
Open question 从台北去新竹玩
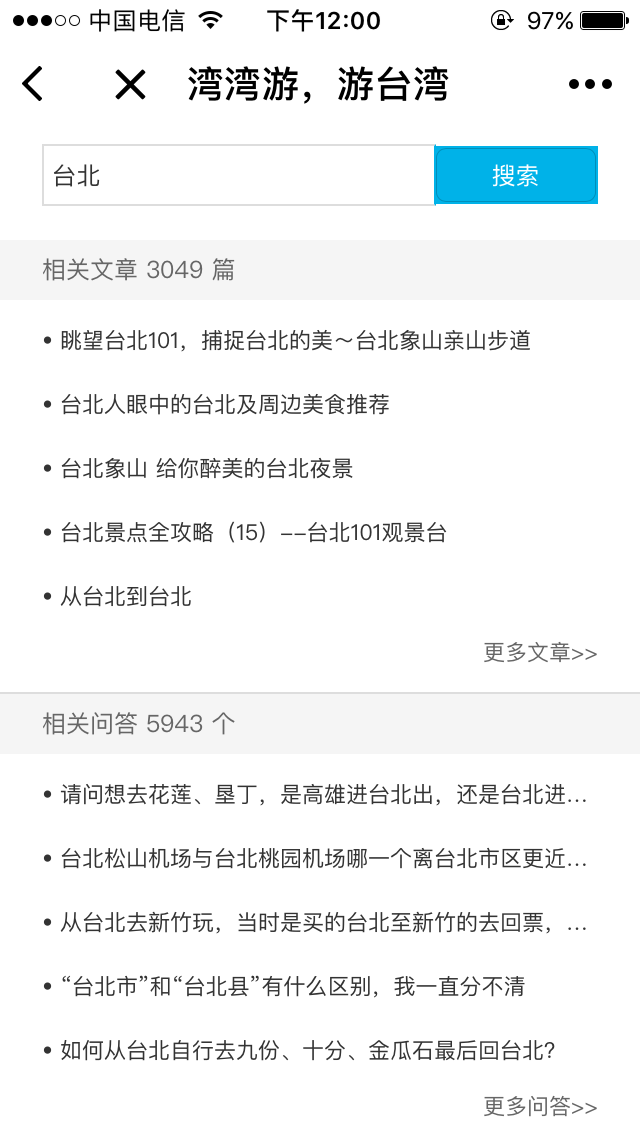click(324, 922)
